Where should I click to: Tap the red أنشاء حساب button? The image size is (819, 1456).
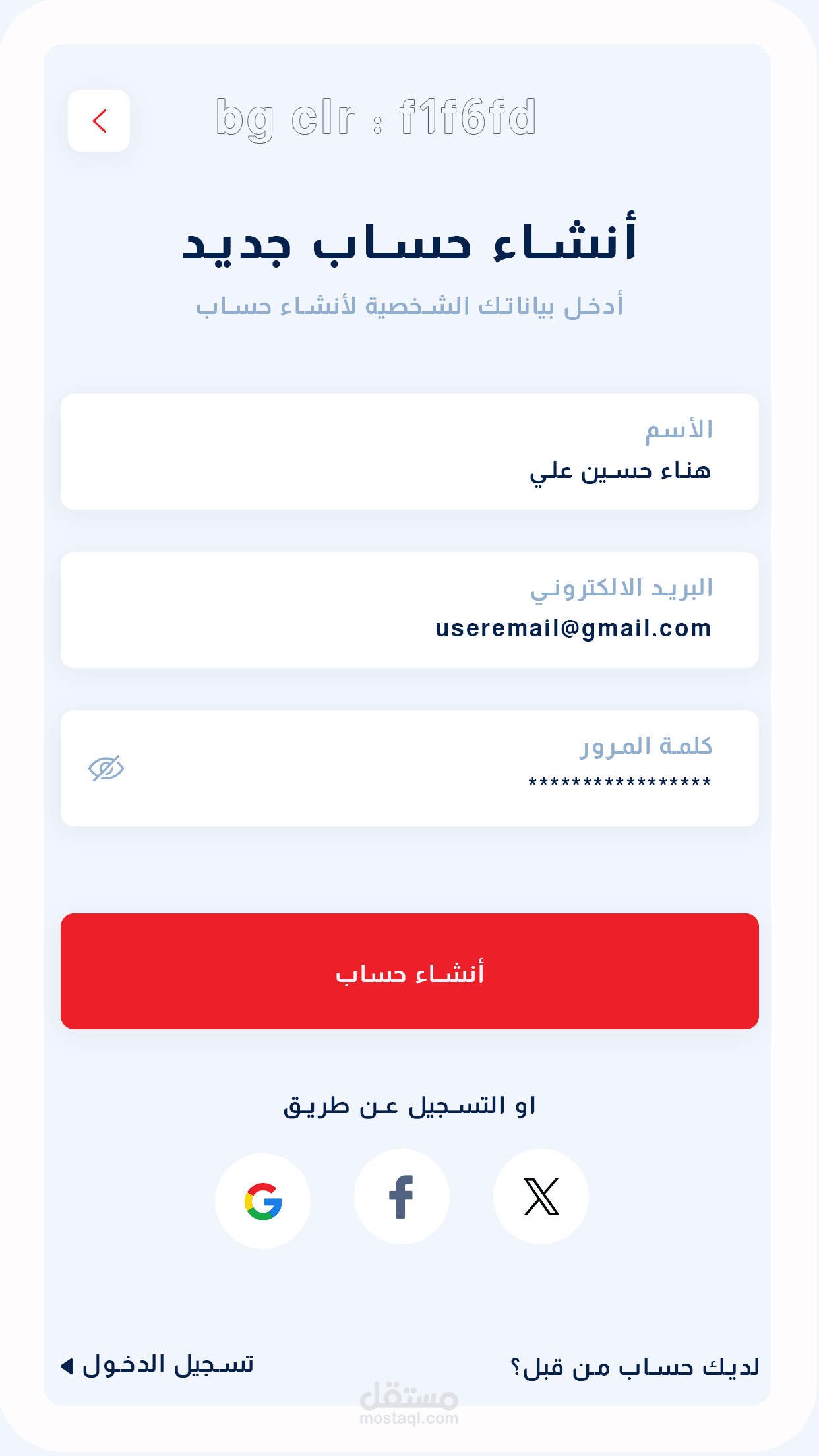[x=409, y=971]
